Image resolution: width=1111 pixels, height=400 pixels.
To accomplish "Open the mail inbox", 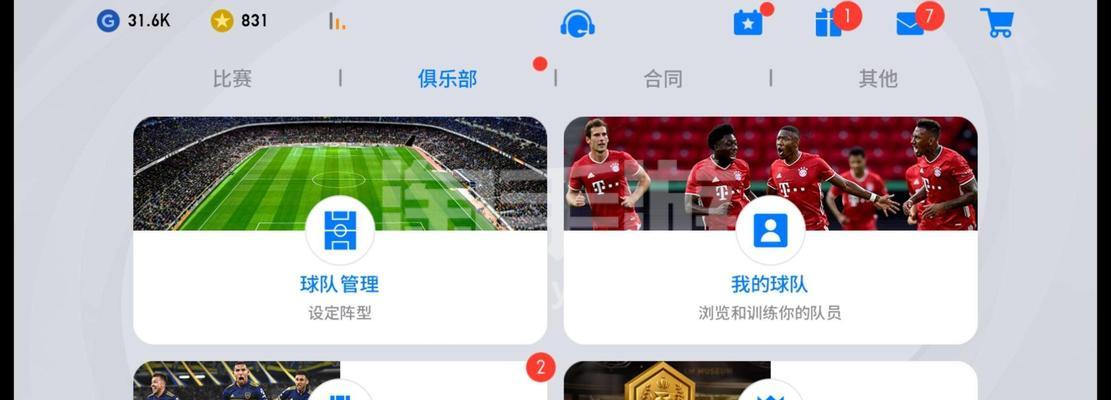I will [x=910, y=23].
